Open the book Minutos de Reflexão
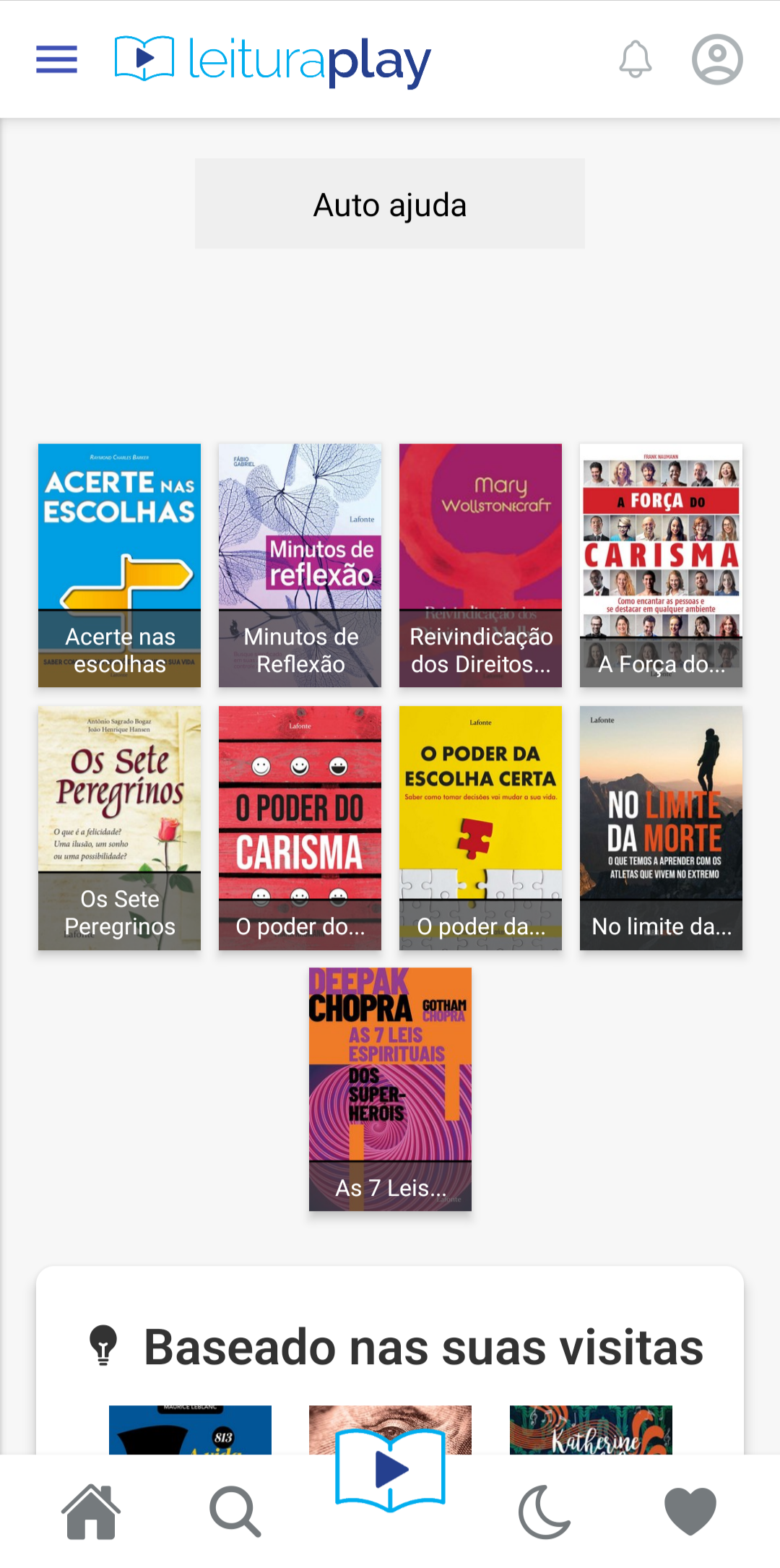This screenshot has width=780, height=1568. [300, 565]
